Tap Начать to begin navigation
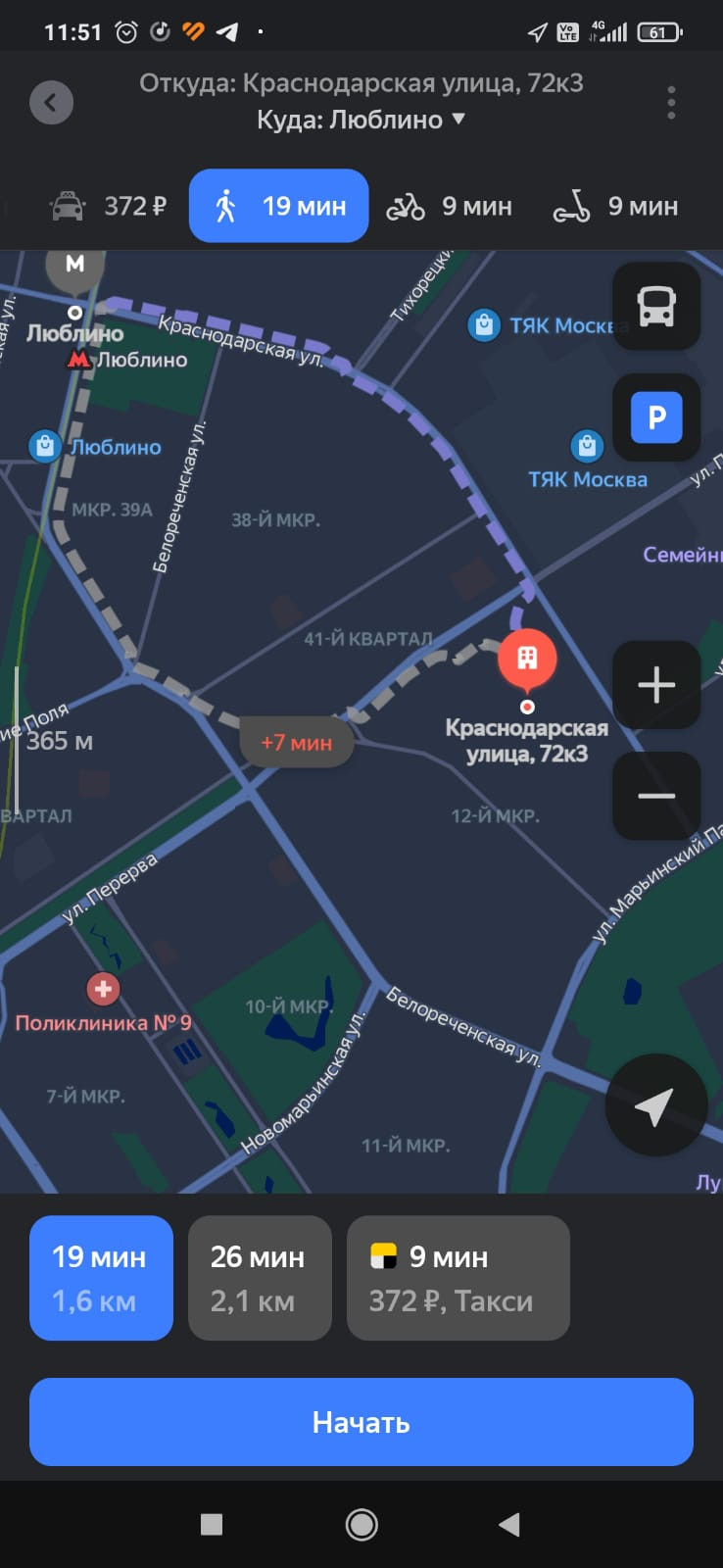Viewport: 723px width, 1568px height. pyautogui.click(x=361, y=1422)
